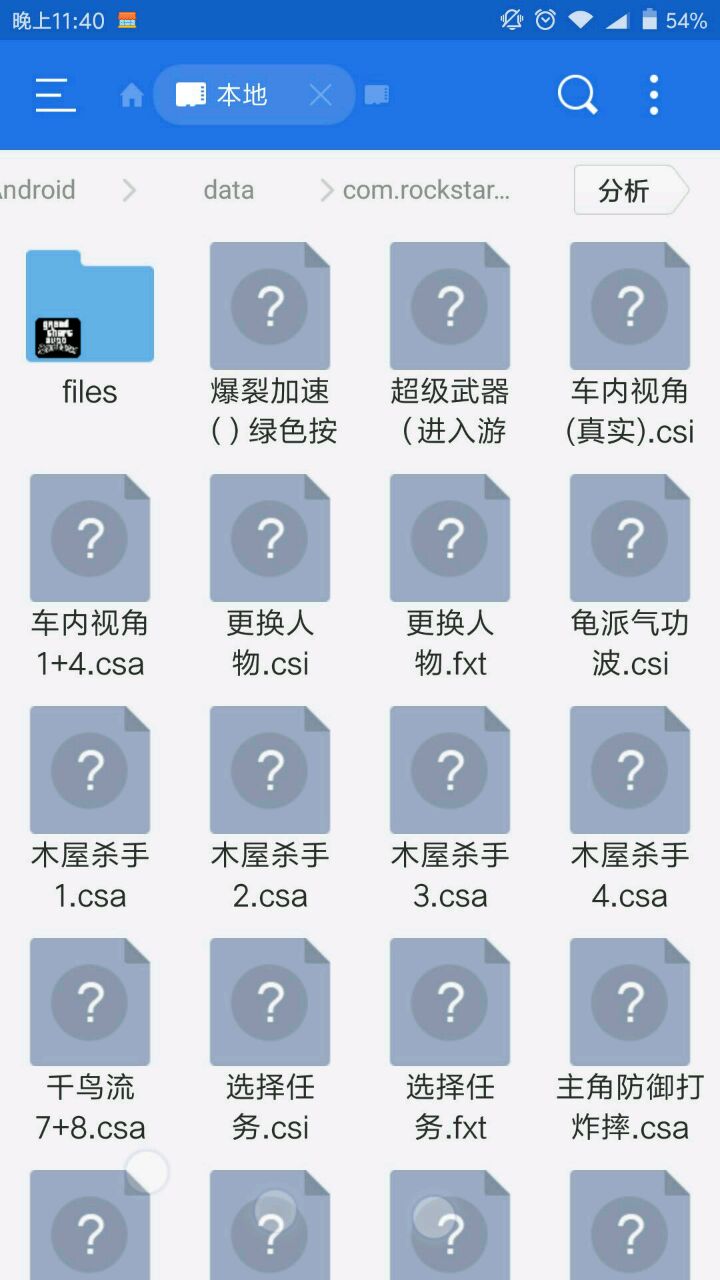The width and height of the screenshot is (720, 1280).
Task: Go to Android folder in breadcrumb
Action: [x=38, y=190]
